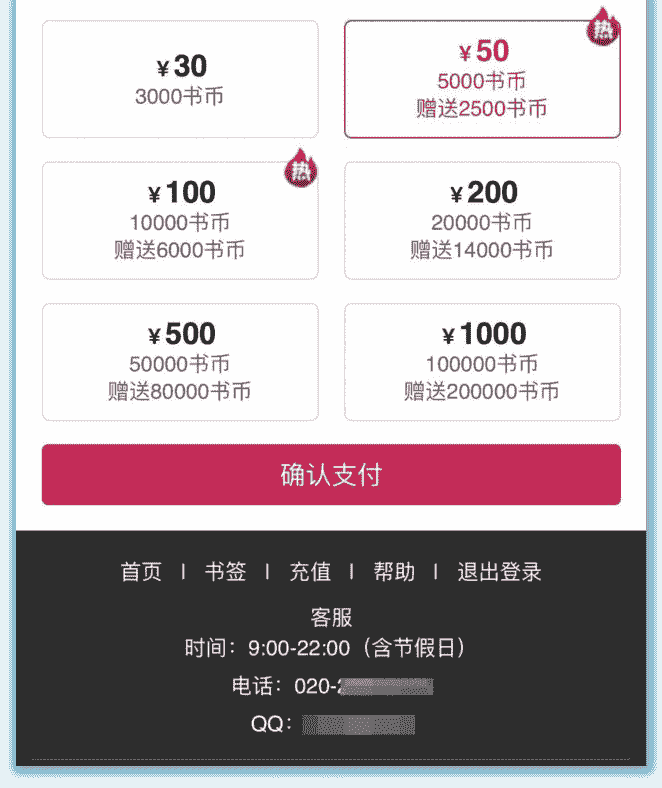Tap 退出登录 to log out

pyautogui.click(x=500, y=572)
